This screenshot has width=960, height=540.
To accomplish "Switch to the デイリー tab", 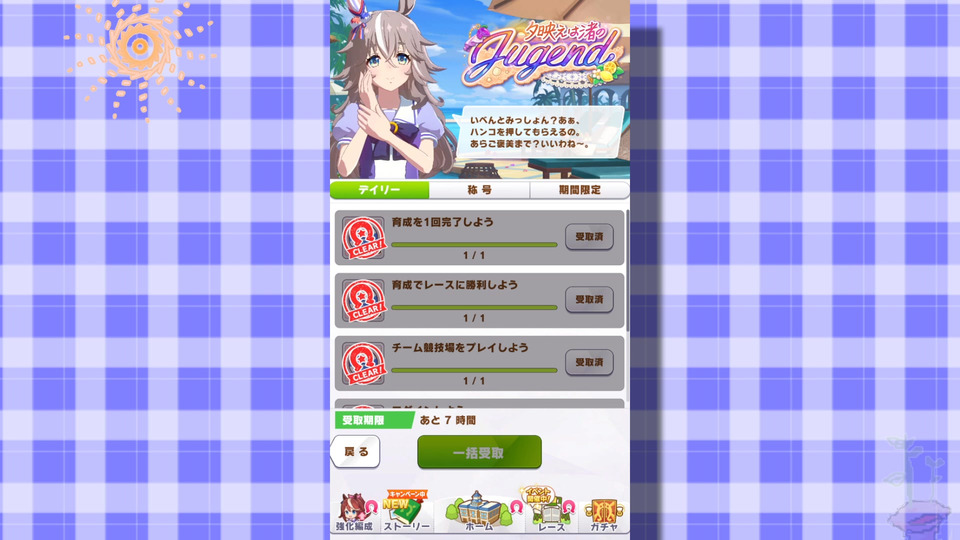I will (x=379, y=190).
